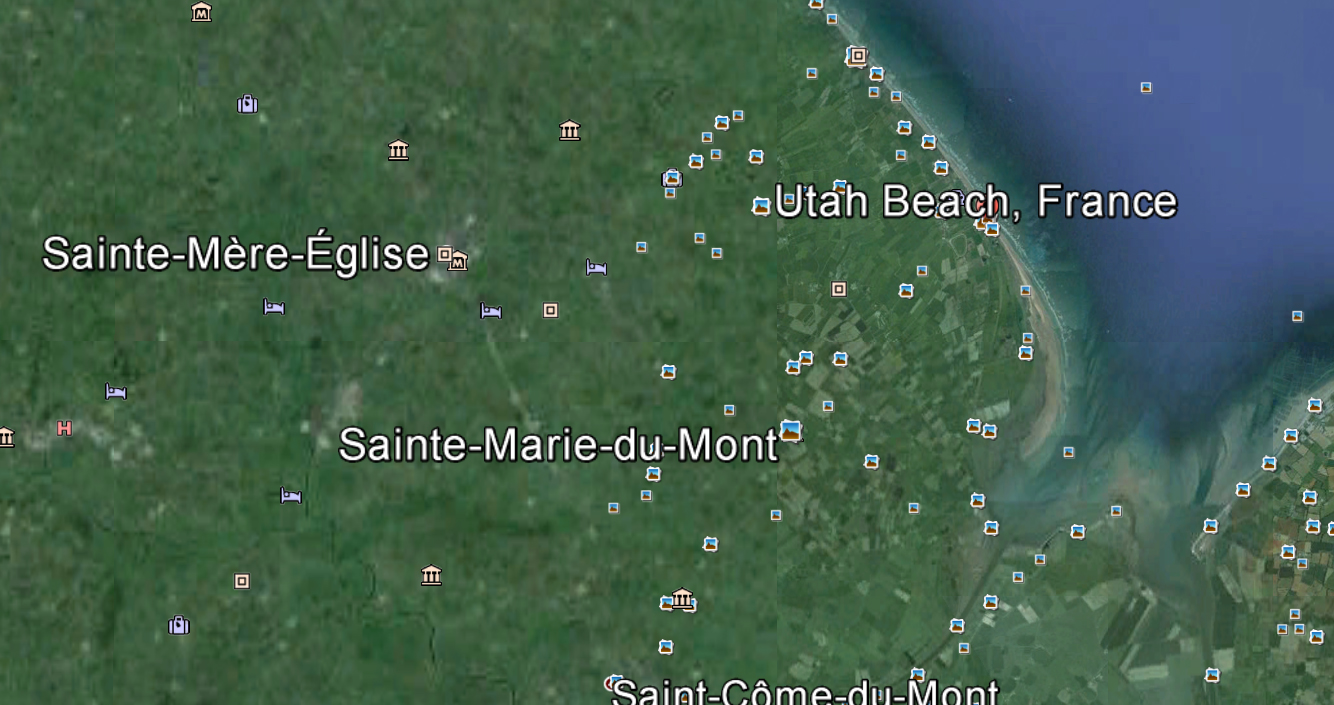Open the Utah Beach, France place label
The image size is (1334, 705).
pyautogui.click(x=975, y=202)
